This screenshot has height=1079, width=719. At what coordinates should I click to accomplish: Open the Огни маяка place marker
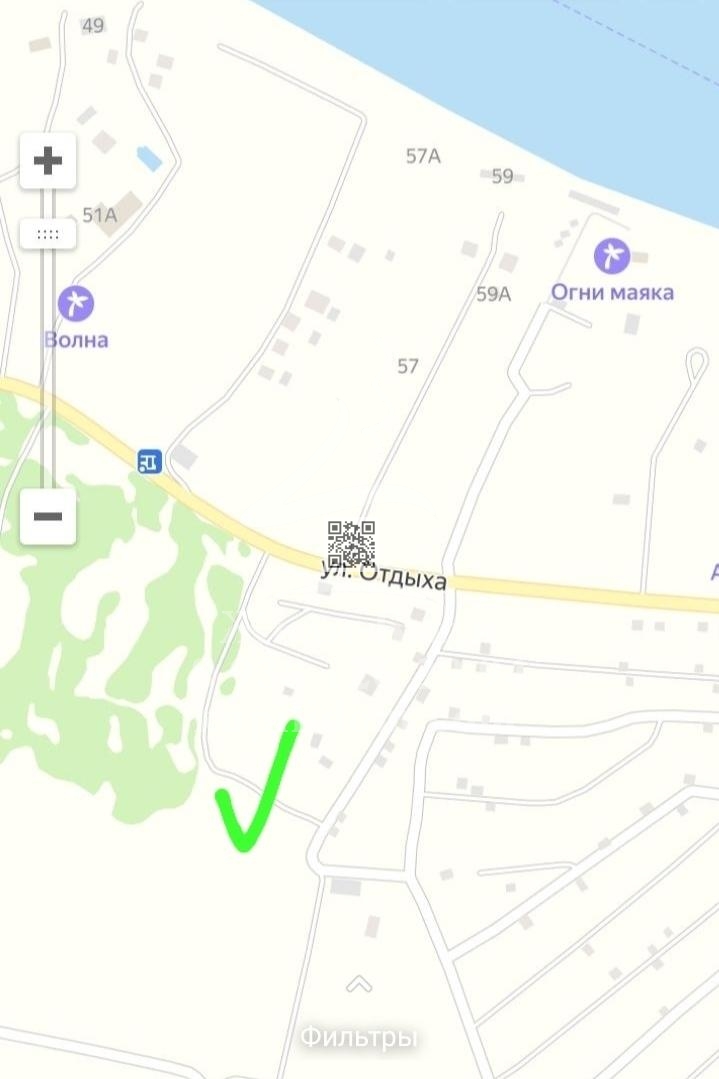coord(612,256)
